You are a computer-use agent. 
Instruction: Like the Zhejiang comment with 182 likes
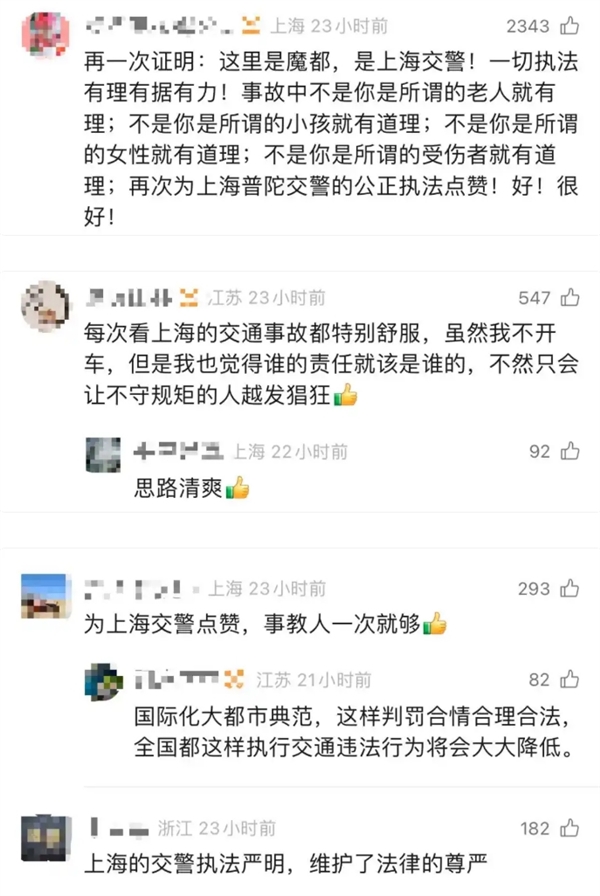coord(570,828)
